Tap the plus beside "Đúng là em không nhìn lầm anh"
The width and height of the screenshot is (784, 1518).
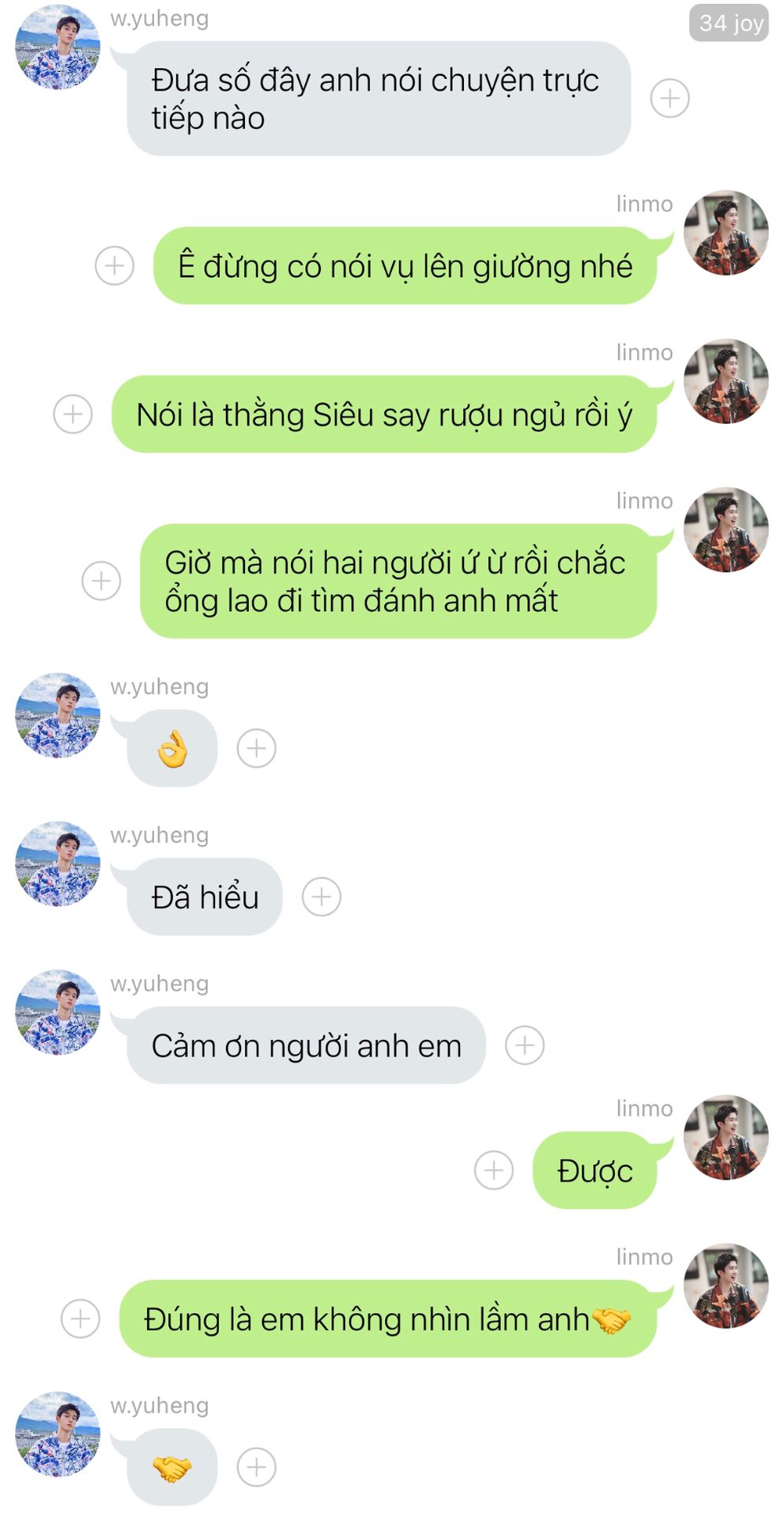[x=81, y=1319]
